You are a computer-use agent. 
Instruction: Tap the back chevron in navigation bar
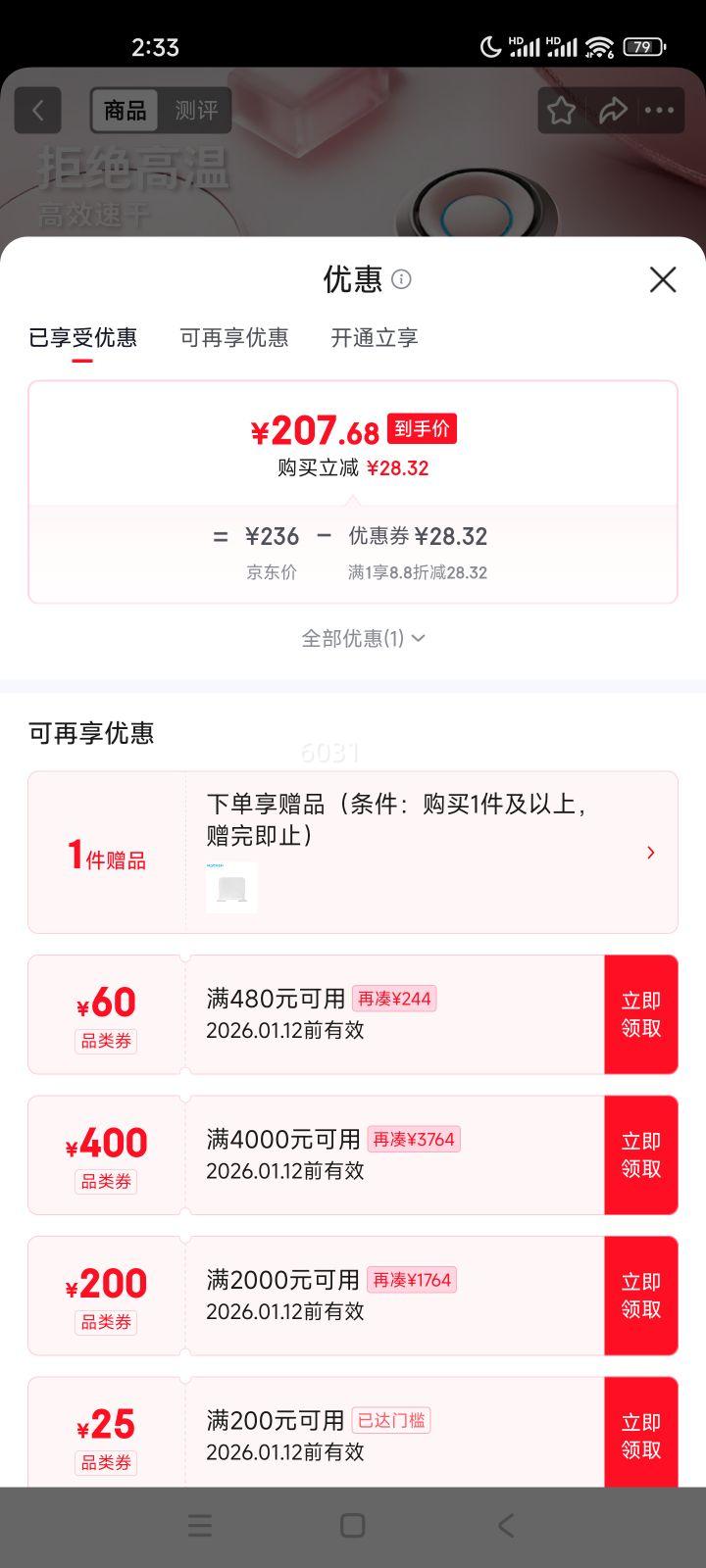pos(504,1525)
